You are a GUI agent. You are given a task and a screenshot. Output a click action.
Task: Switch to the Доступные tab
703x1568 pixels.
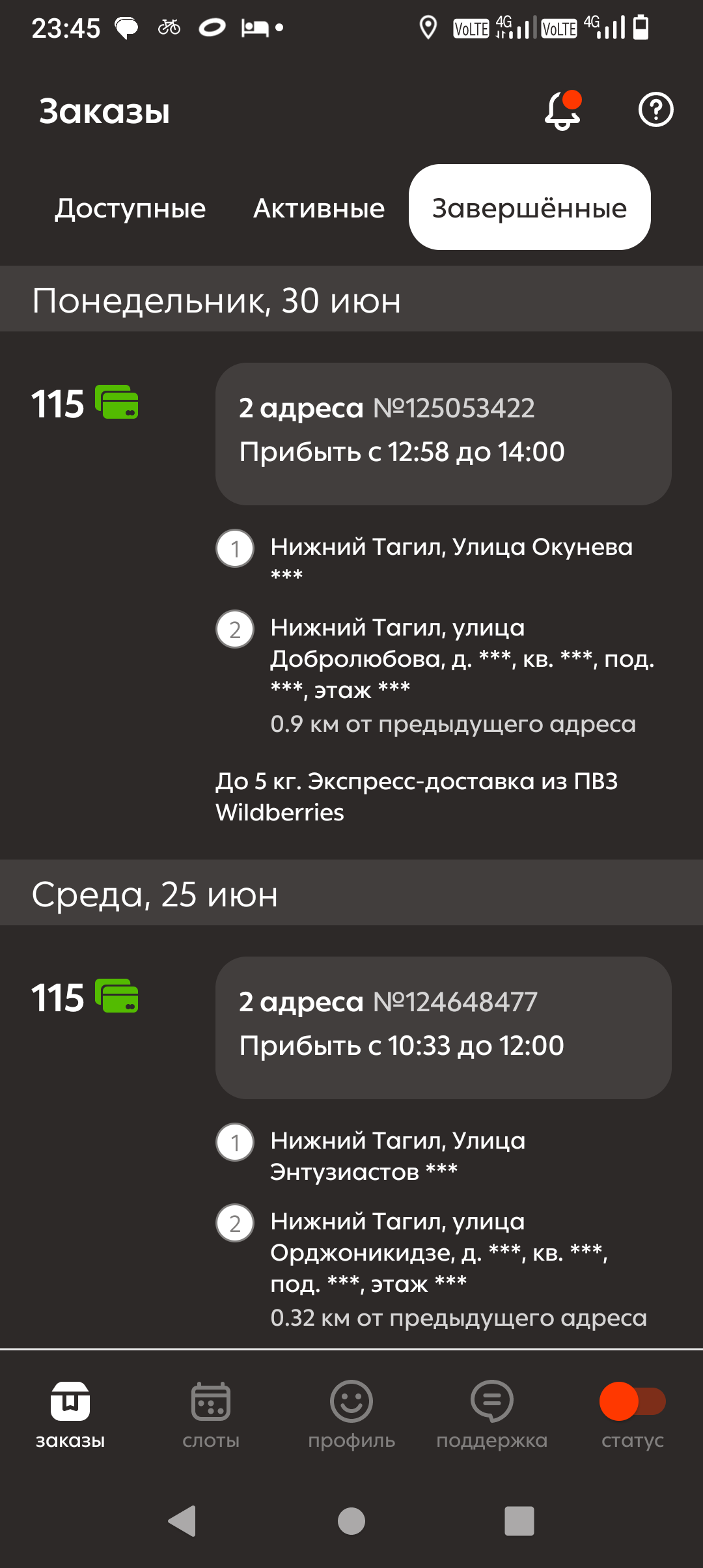pyautogui.click(x=130, y=208)
